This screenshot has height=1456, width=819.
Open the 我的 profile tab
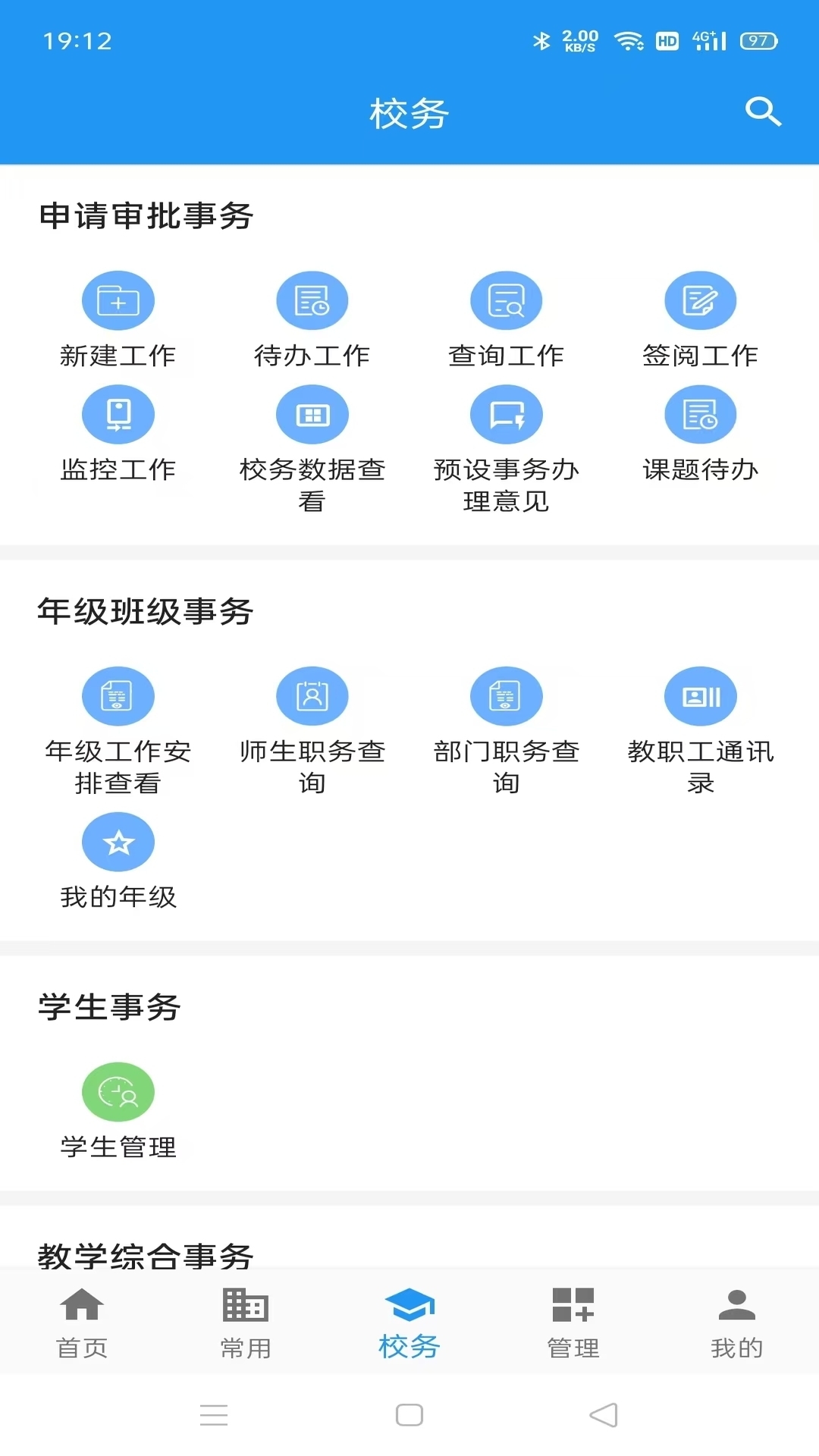[x=736, y=1319]
